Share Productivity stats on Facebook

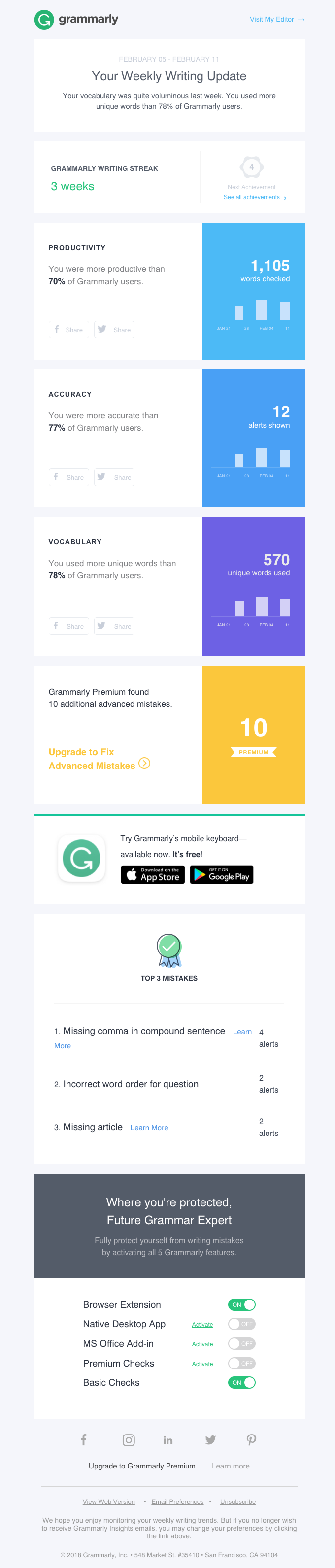(x=69, y=329)
